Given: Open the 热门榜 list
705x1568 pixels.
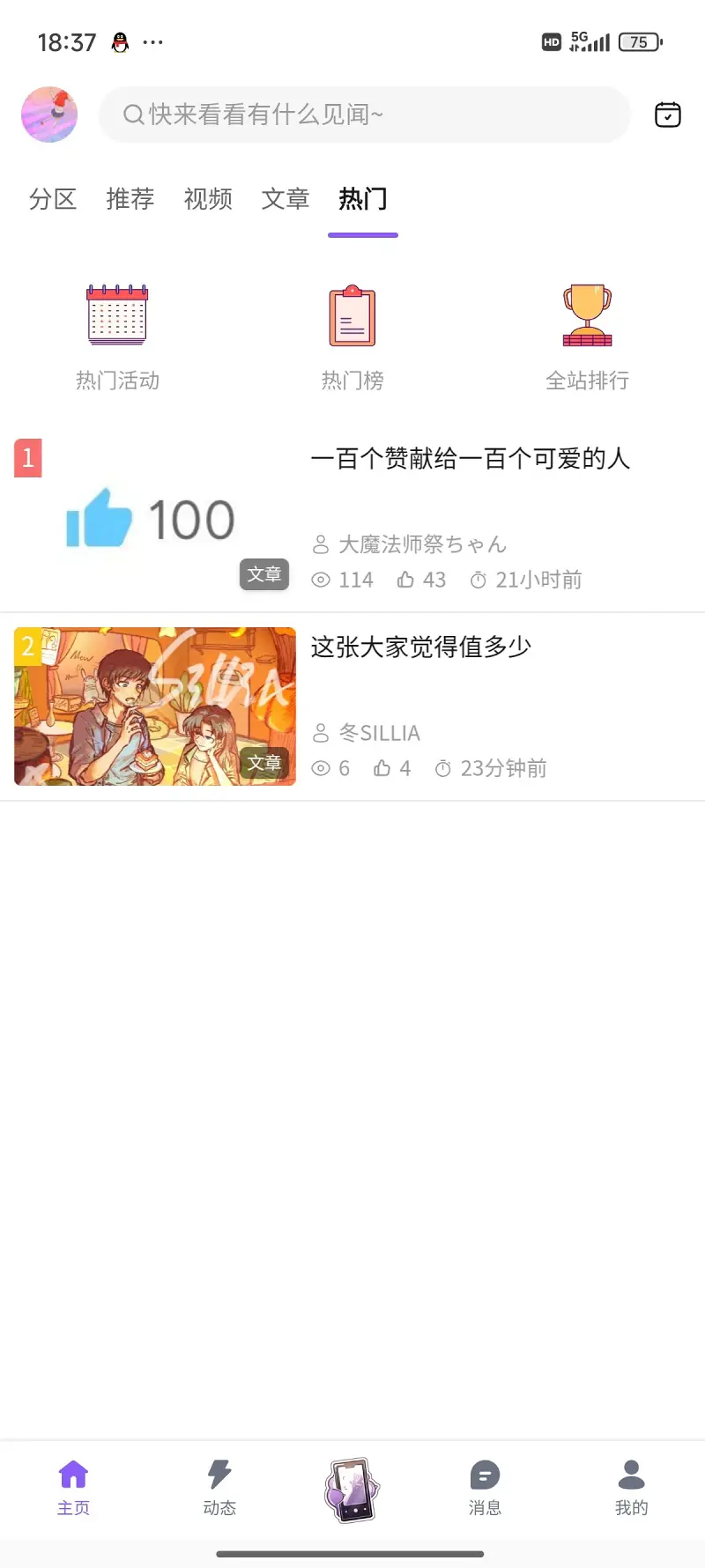Looking at the screenshot, I should click(352, 337).
